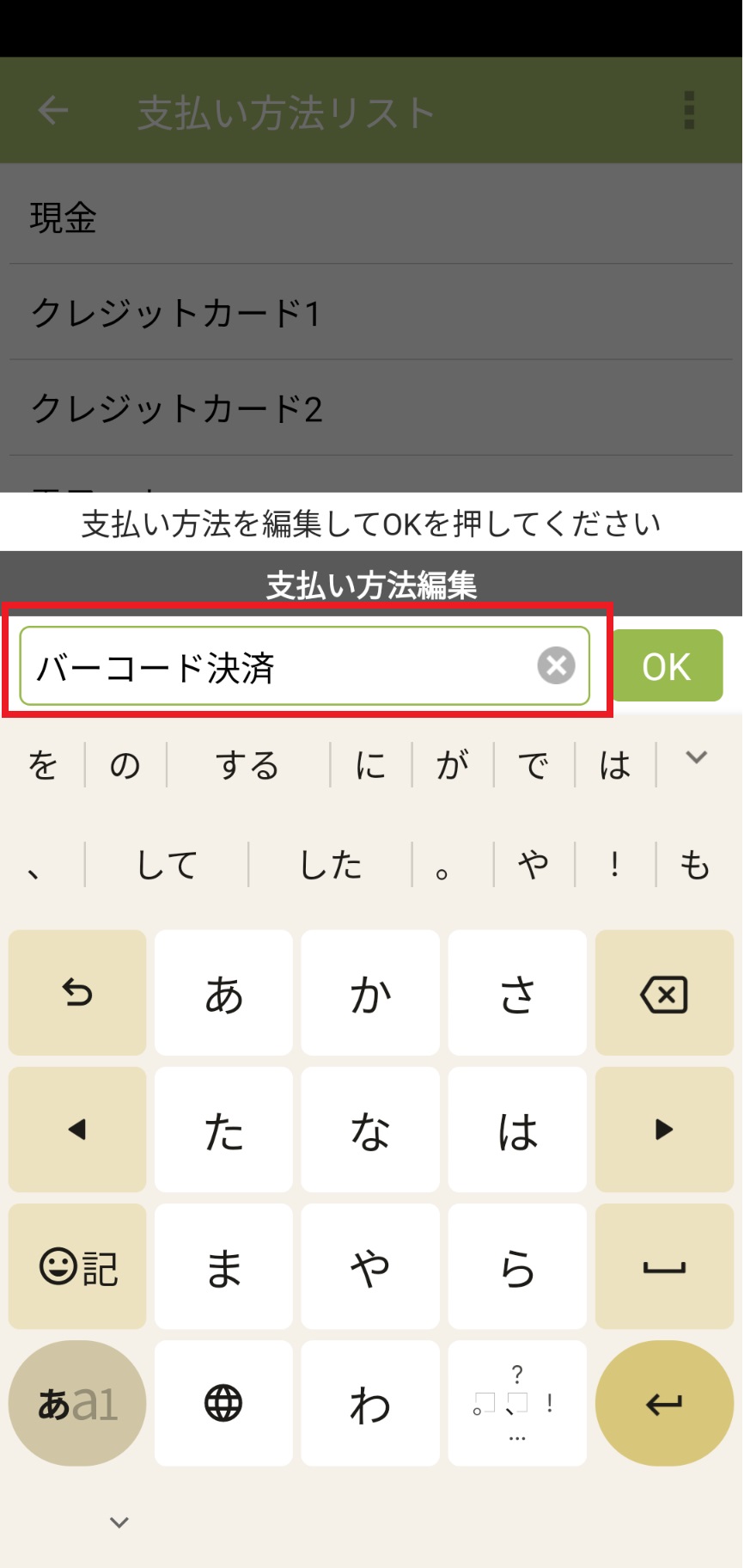
Task: Expand the keyboard suggestion list
Action: point(696,757)
